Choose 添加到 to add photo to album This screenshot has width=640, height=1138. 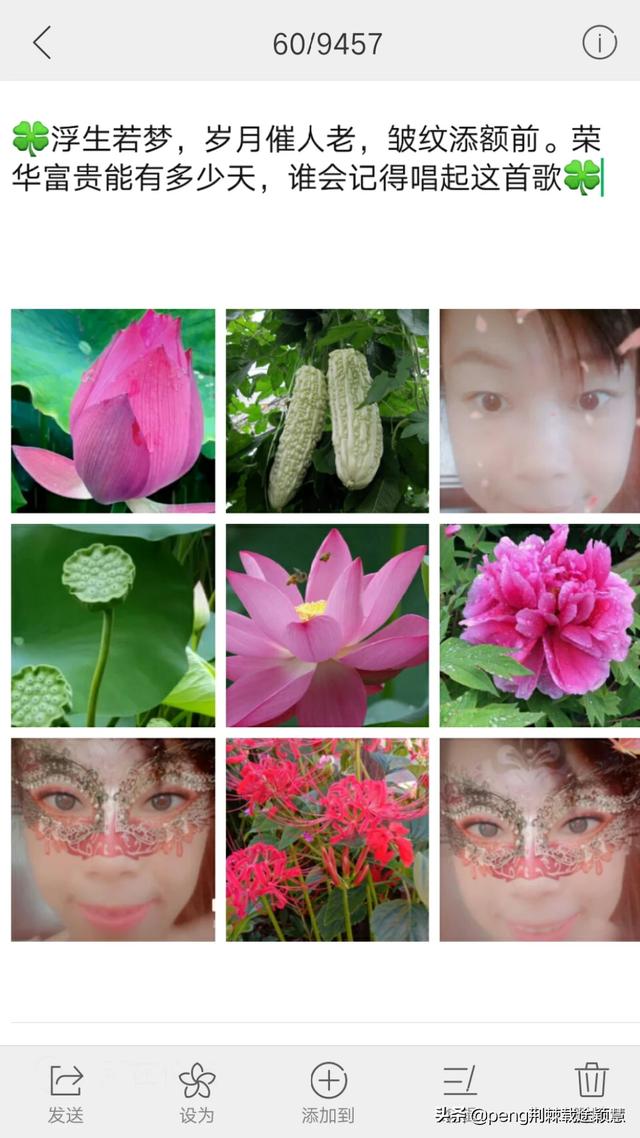[328, 1091]
